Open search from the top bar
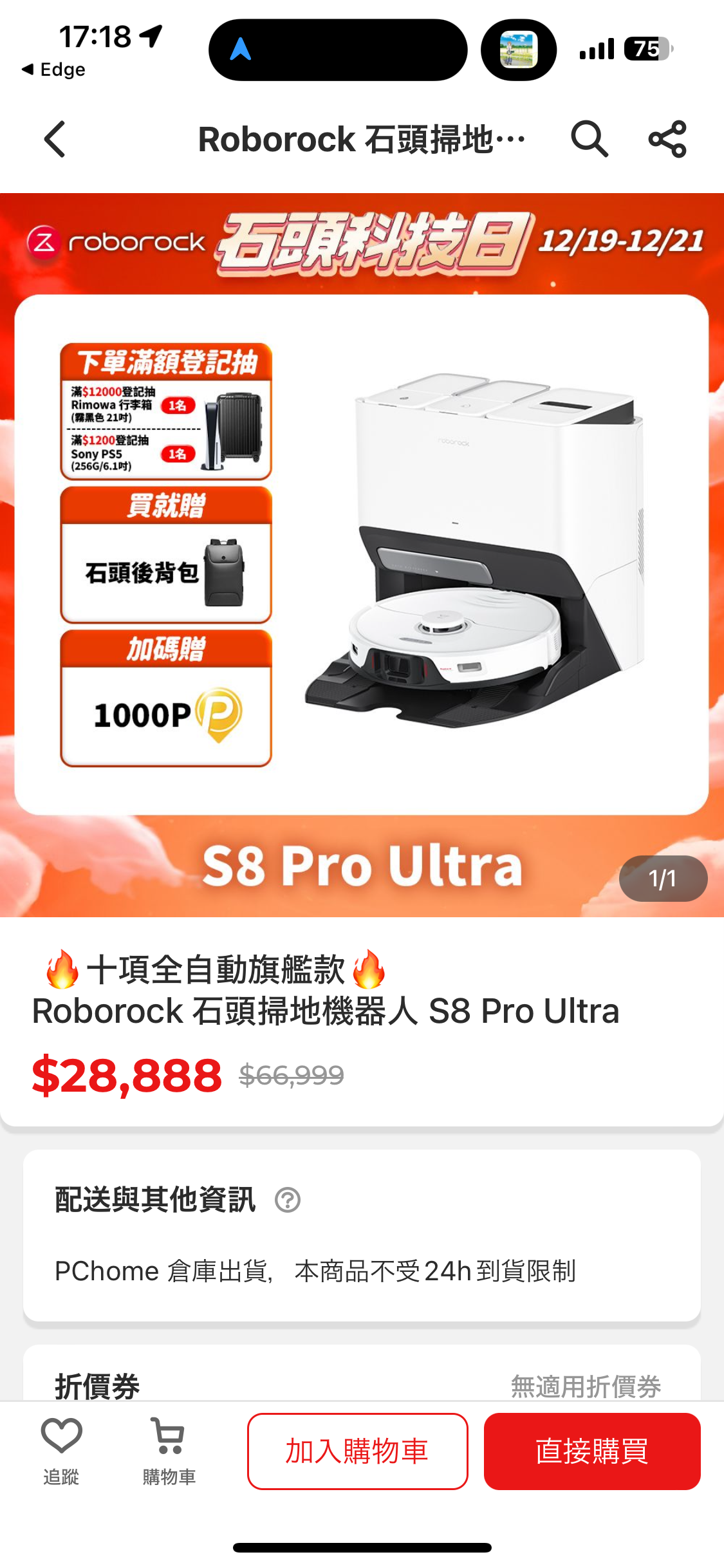 click(x=589, y=139)
